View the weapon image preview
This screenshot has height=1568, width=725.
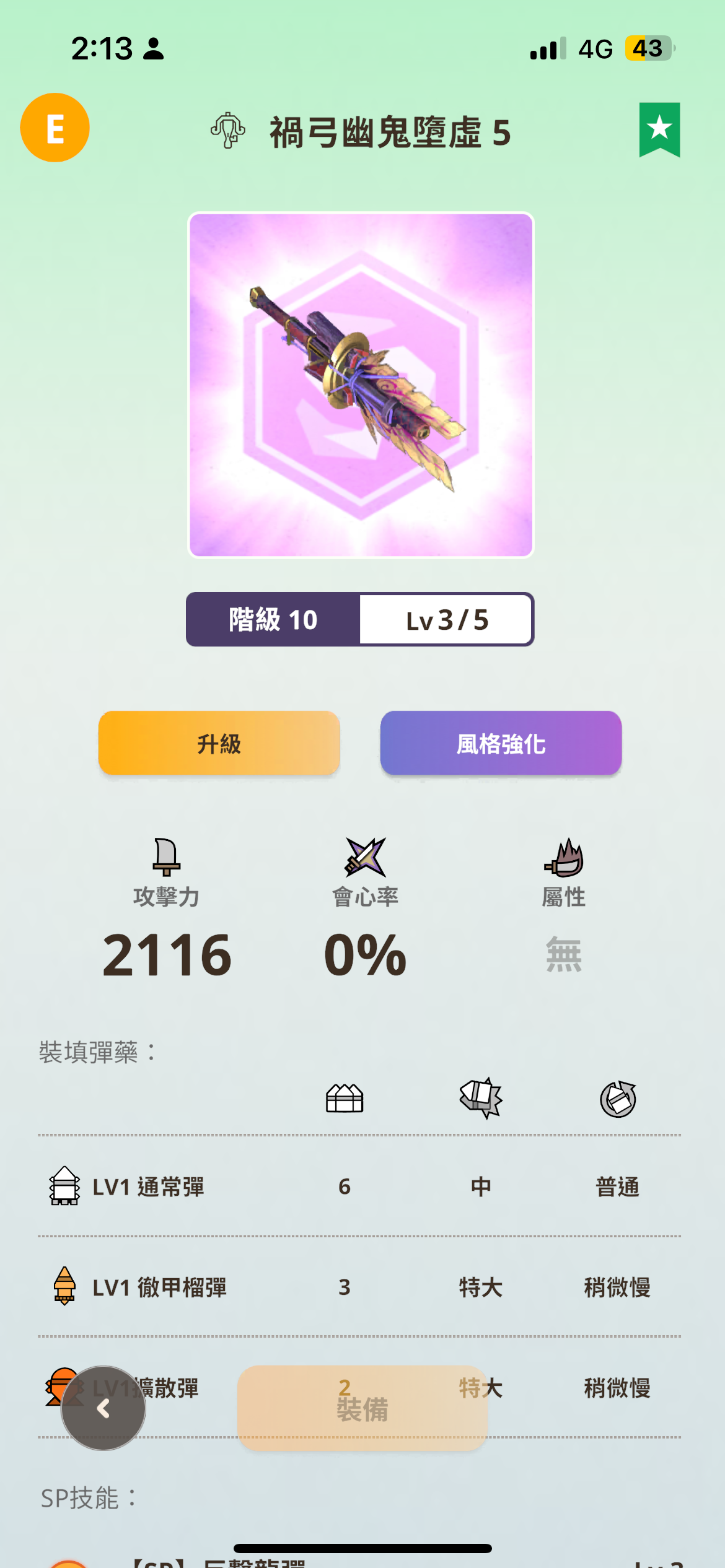click(361, 385)
